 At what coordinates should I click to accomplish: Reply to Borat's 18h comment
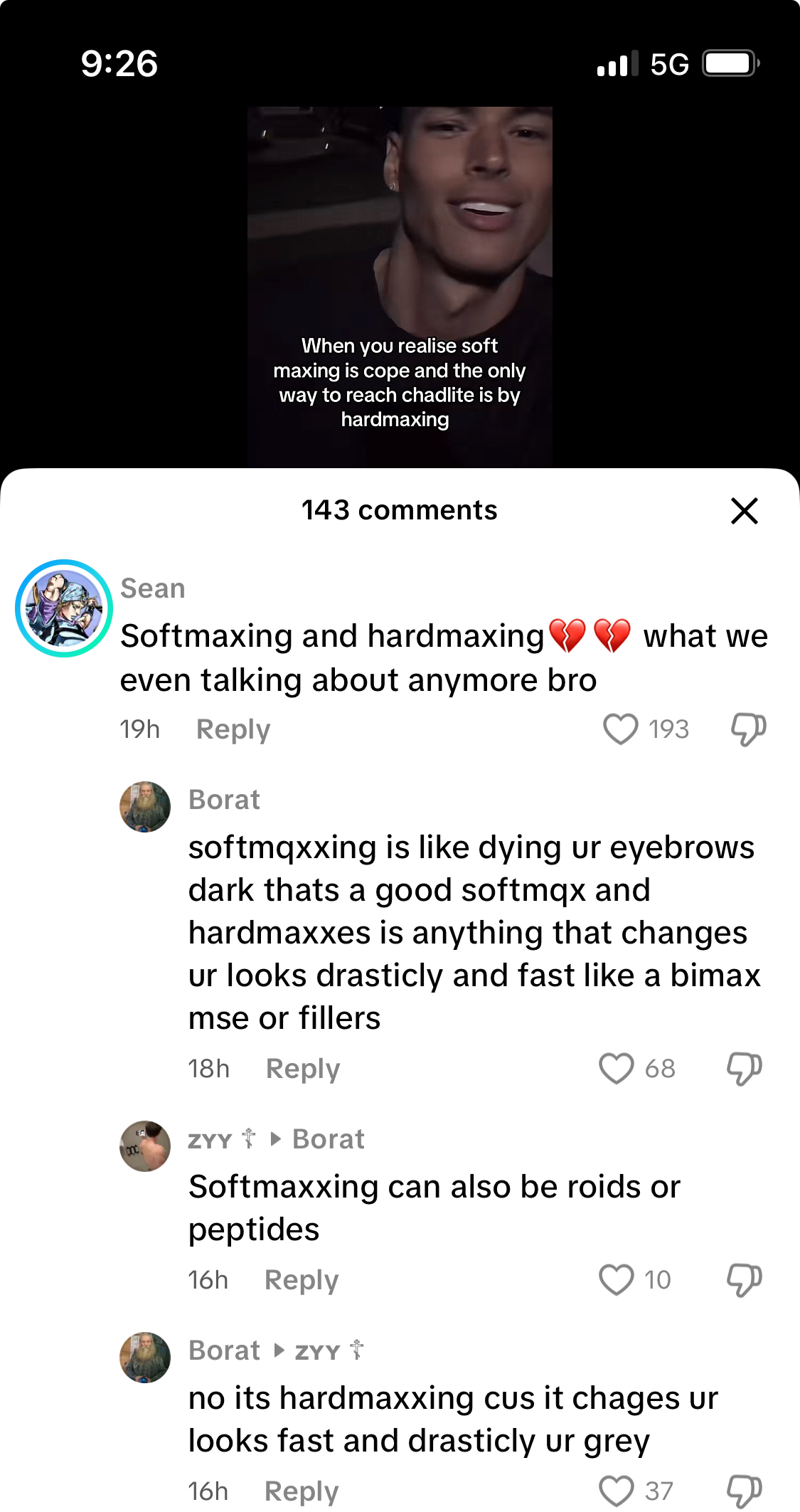(x=302, y=1069)
